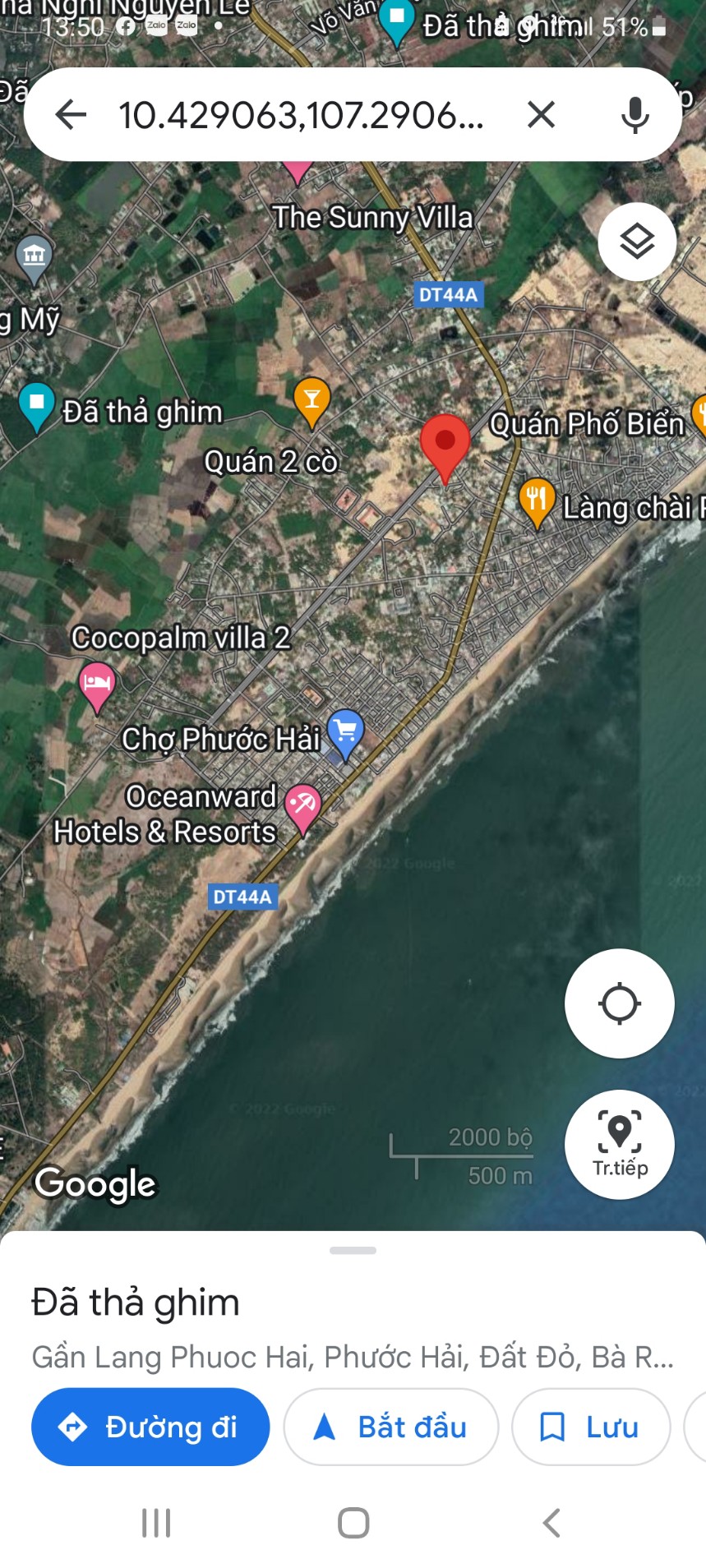Open the map layers selector

point(637,241)
